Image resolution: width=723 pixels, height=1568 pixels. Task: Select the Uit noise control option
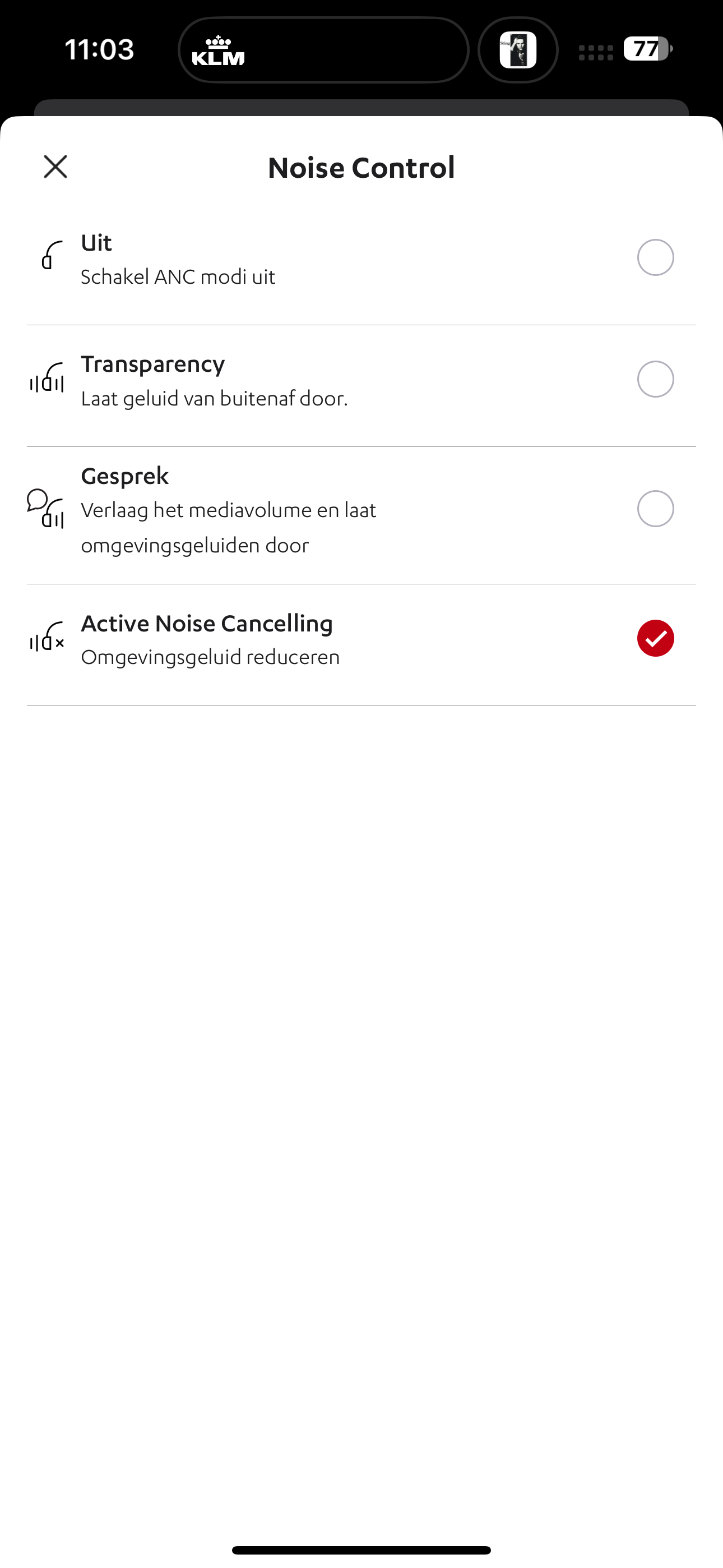(x=361, y=258)
